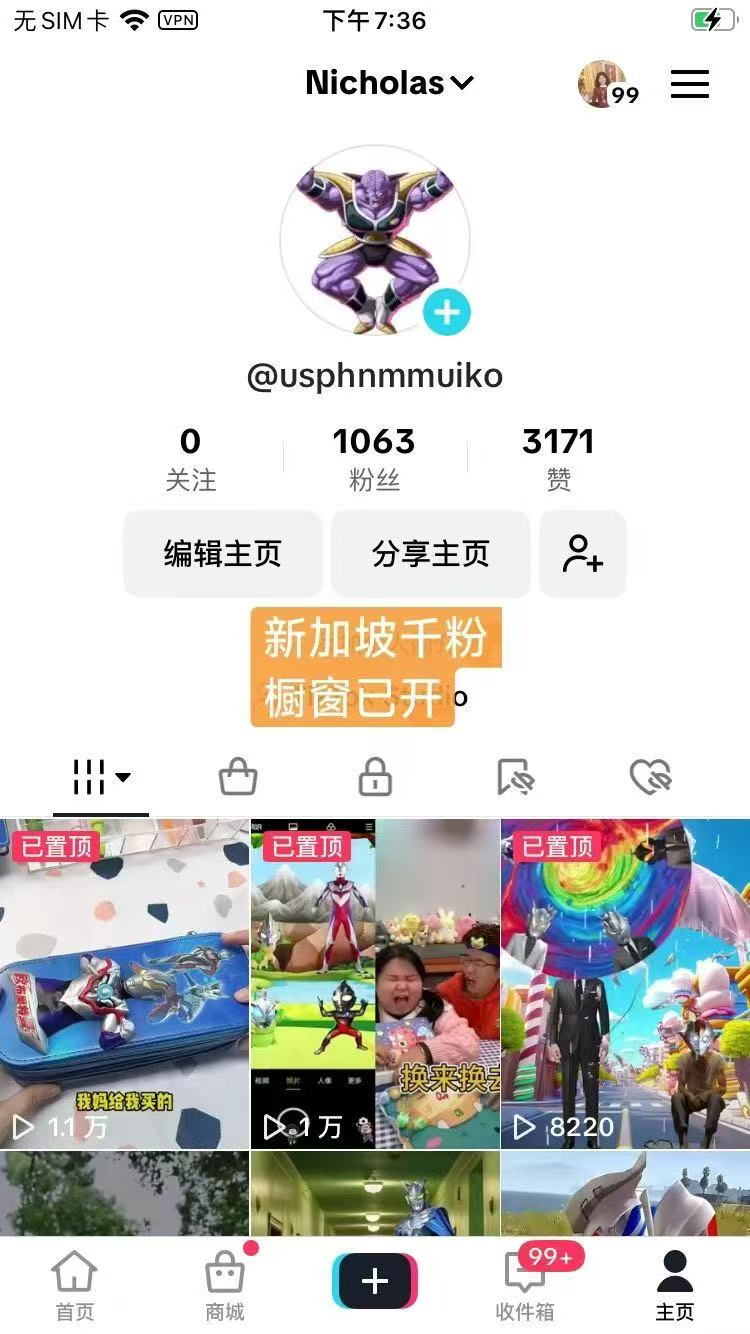Screen dimensions: 750x1334
Task: Open the add friends icon button
Action: click(x=582, y=553)
